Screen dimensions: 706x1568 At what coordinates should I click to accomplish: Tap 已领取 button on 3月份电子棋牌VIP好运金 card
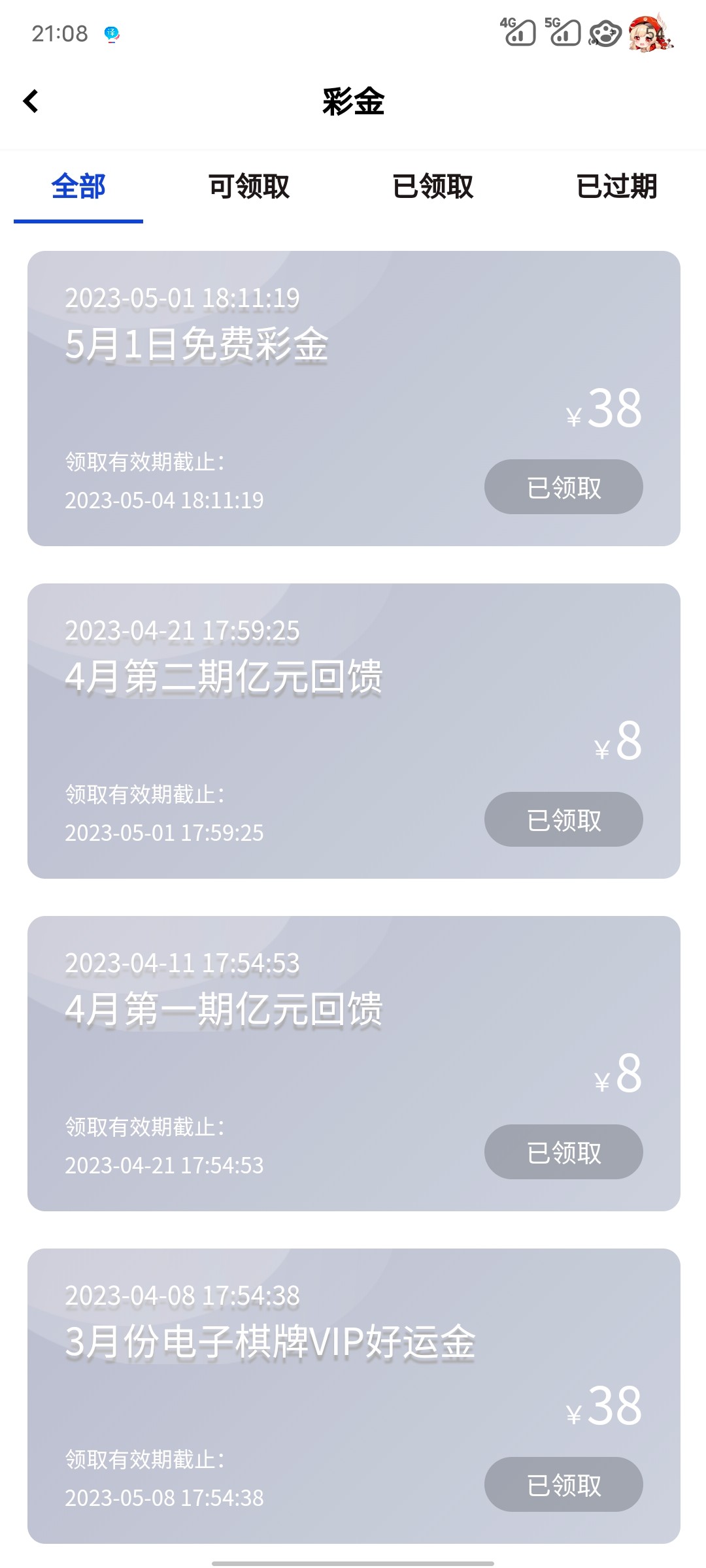coord(563,1485)
